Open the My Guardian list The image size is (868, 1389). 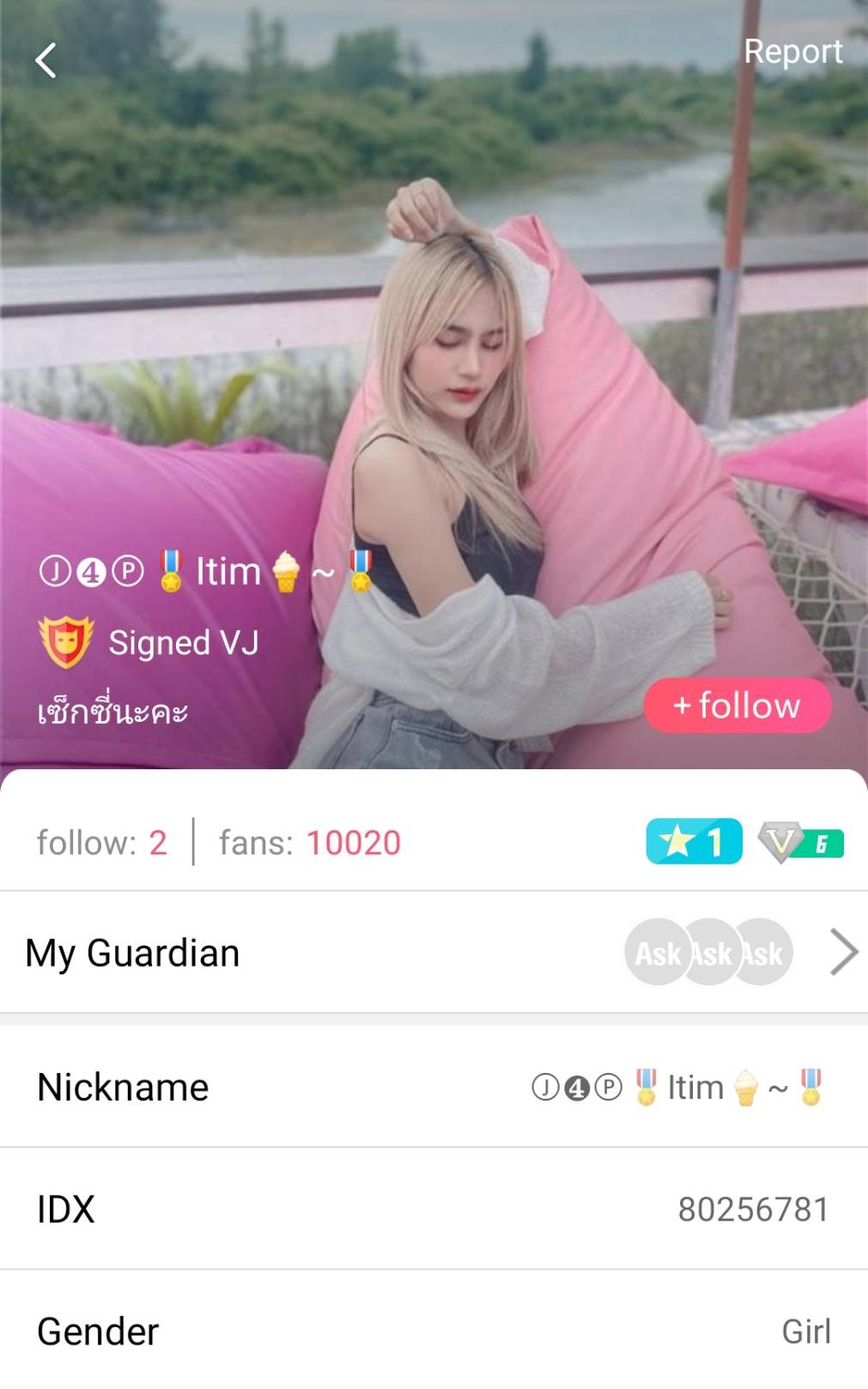(434, 953)
